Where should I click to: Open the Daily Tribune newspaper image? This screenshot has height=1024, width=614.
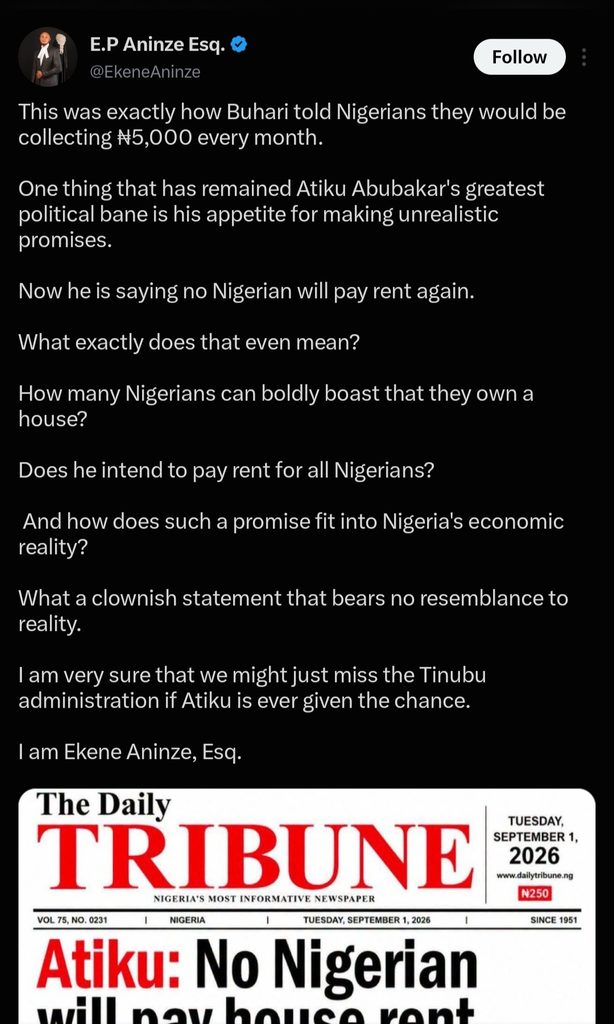(x=307, y=906)
